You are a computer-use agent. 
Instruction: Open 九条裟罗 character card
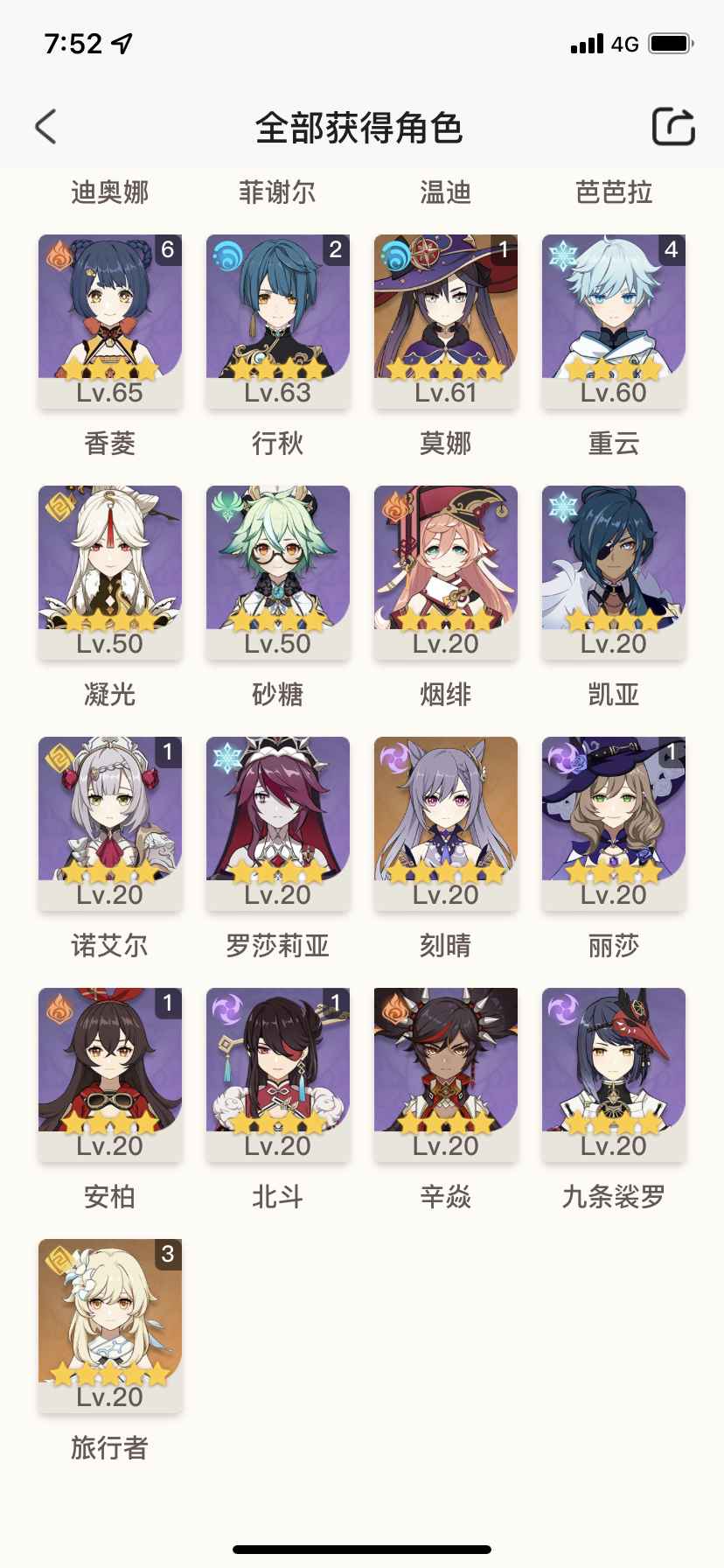pos(614,1074)
